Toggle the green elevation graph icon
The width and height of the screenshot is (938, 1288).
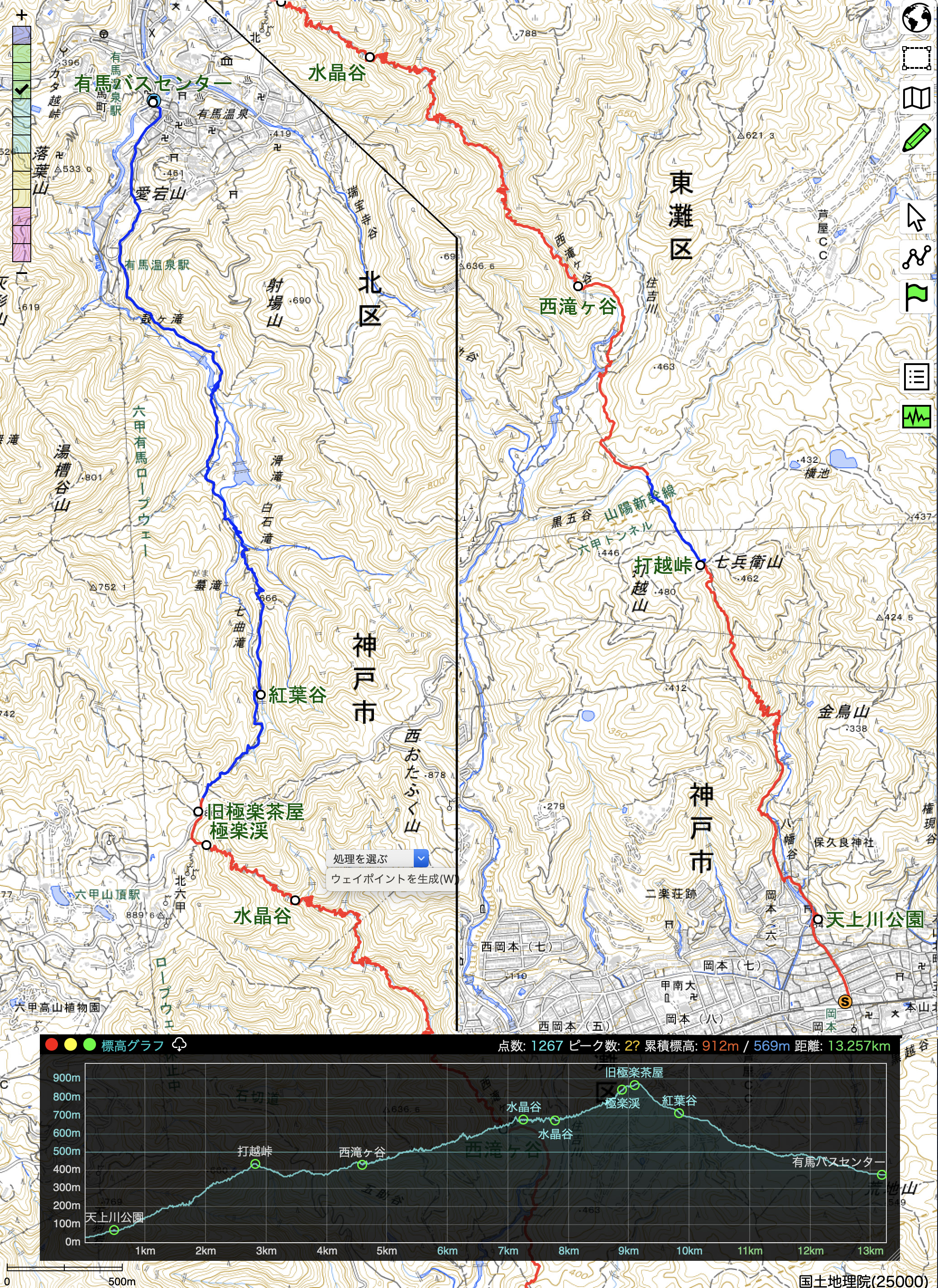pyautogui.click(x=916, y=417)
